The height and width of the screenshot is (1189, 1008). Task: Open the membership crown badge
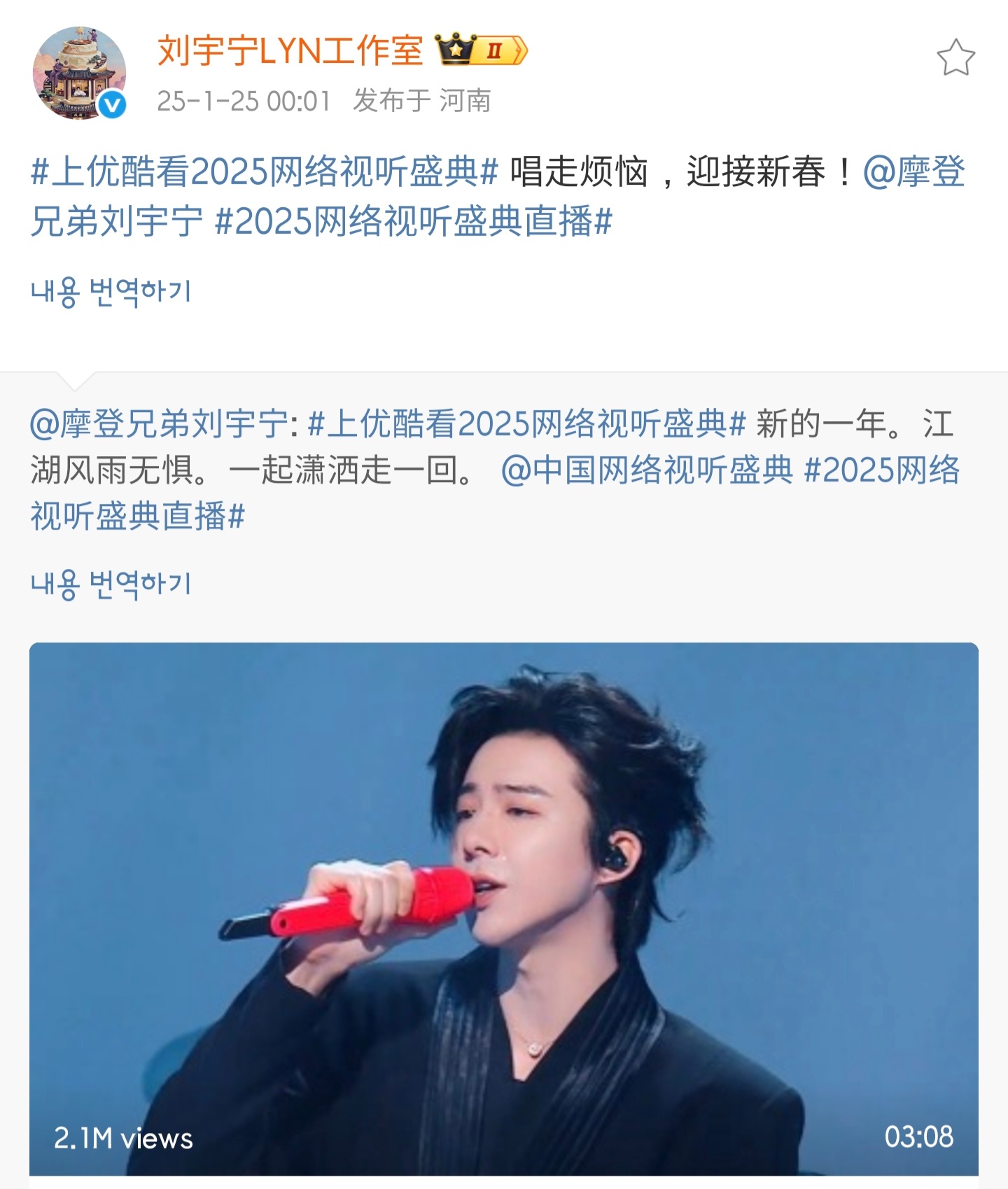(482, 50)
